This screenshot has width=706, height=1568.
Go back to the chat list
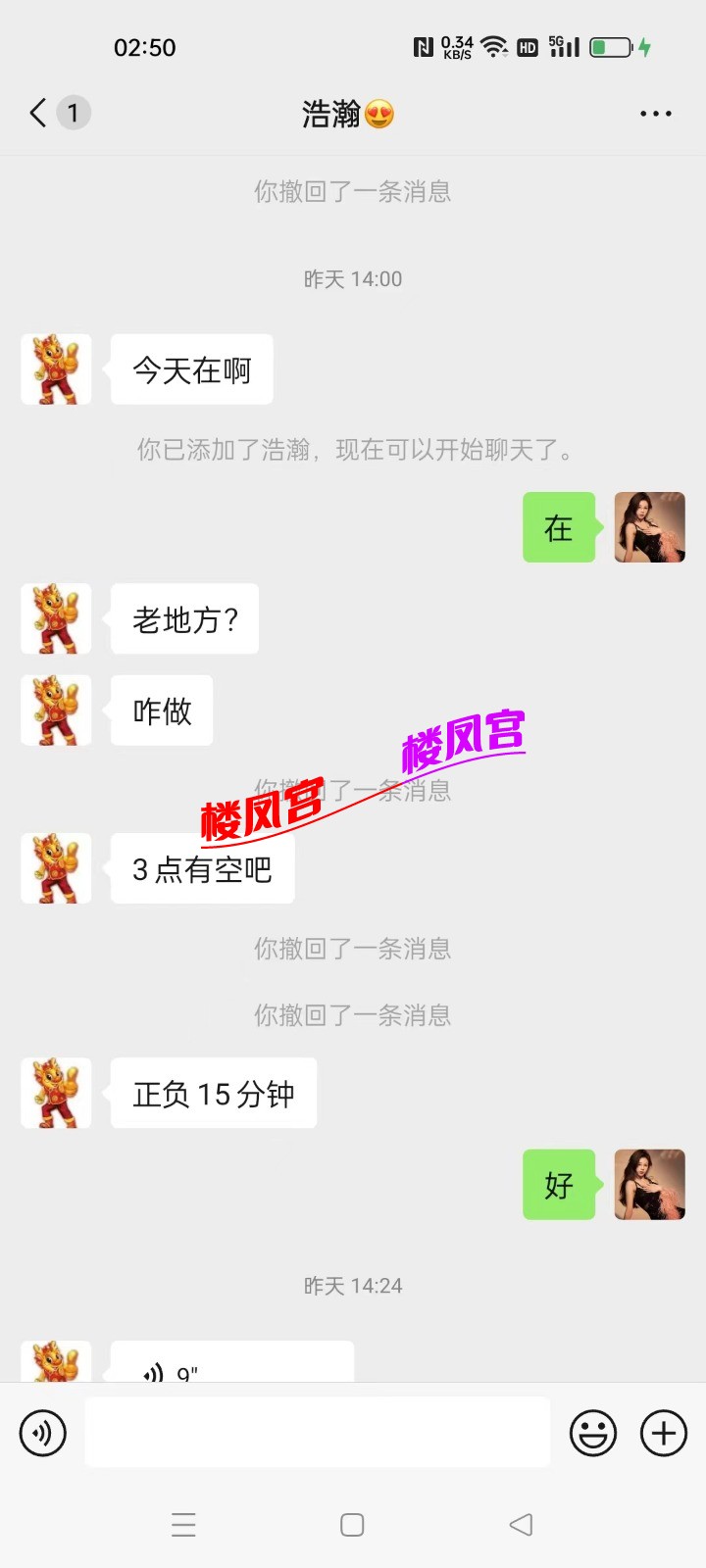(39, 114)
